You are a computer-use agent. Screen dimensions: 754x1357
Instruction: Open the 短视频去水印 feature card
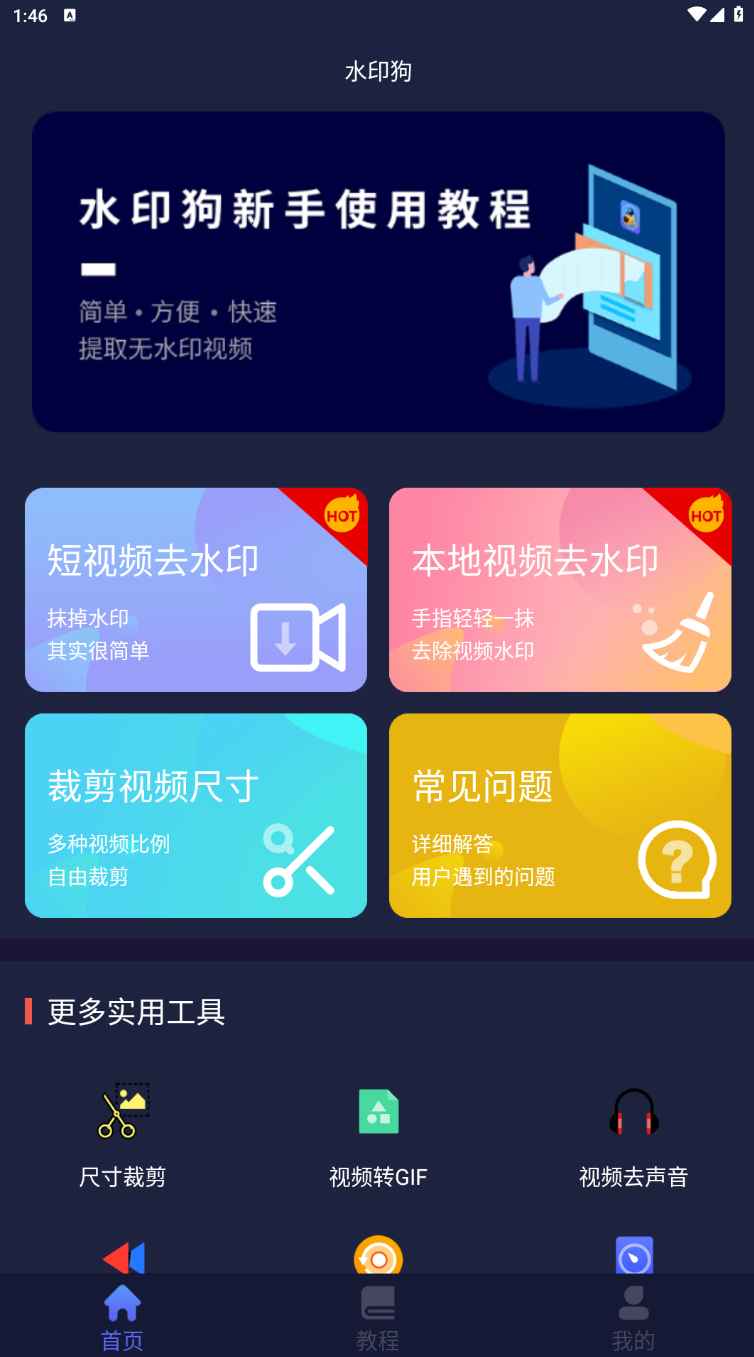(196, 590)
